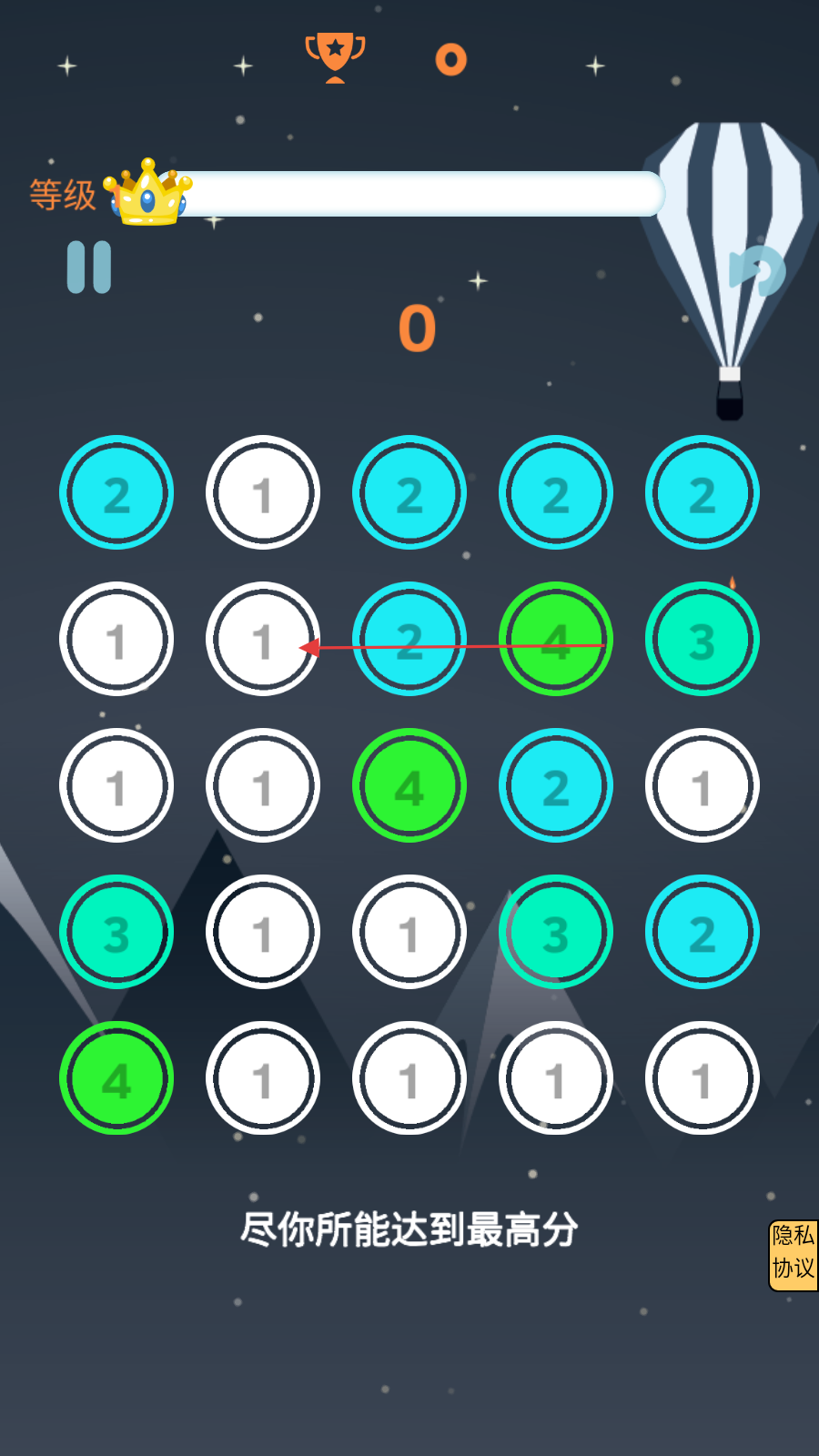Pause the game
This screenshot has width=819, height=1456.
[89, 268]
